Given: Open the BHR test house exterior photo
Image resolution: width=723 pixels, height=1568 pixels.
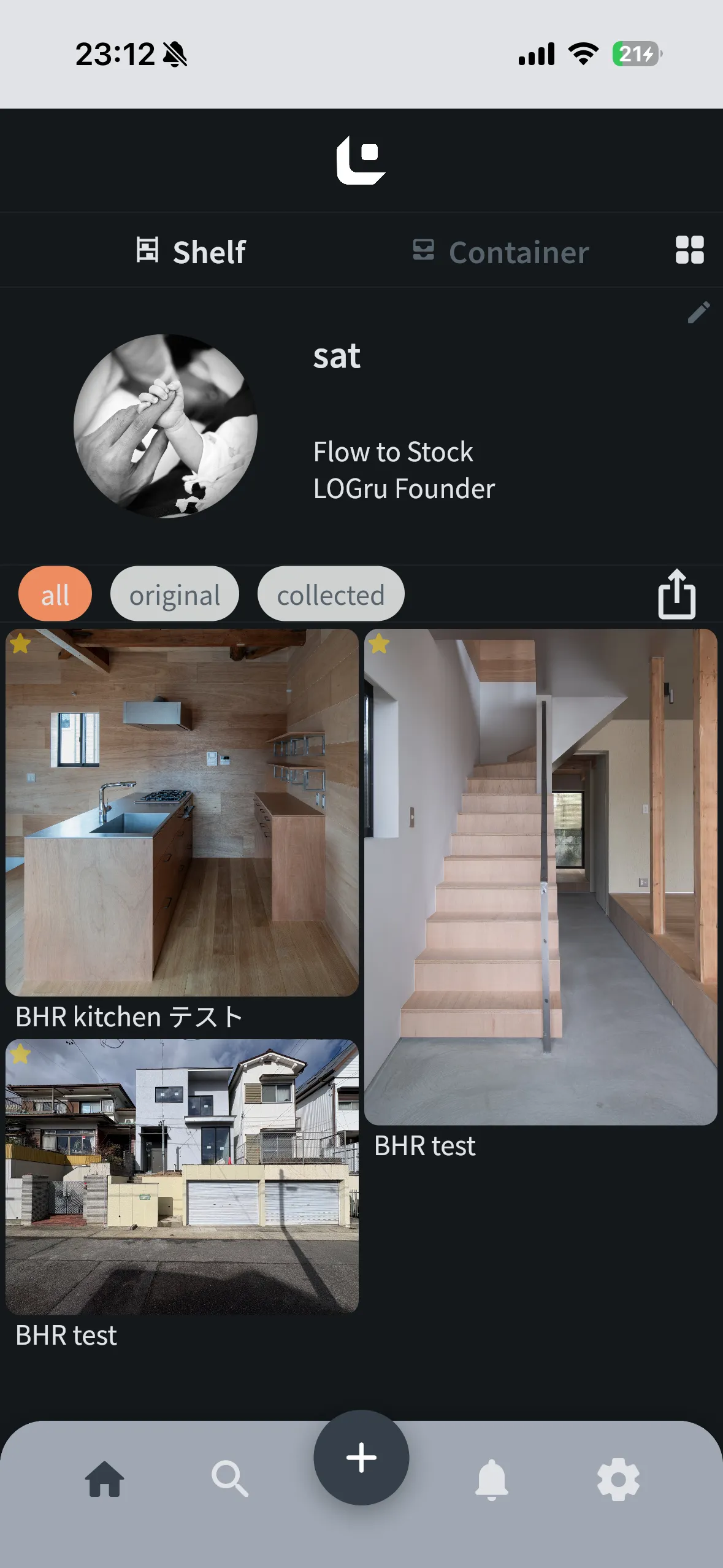Looking at the screenshot, I should 182,1175.
